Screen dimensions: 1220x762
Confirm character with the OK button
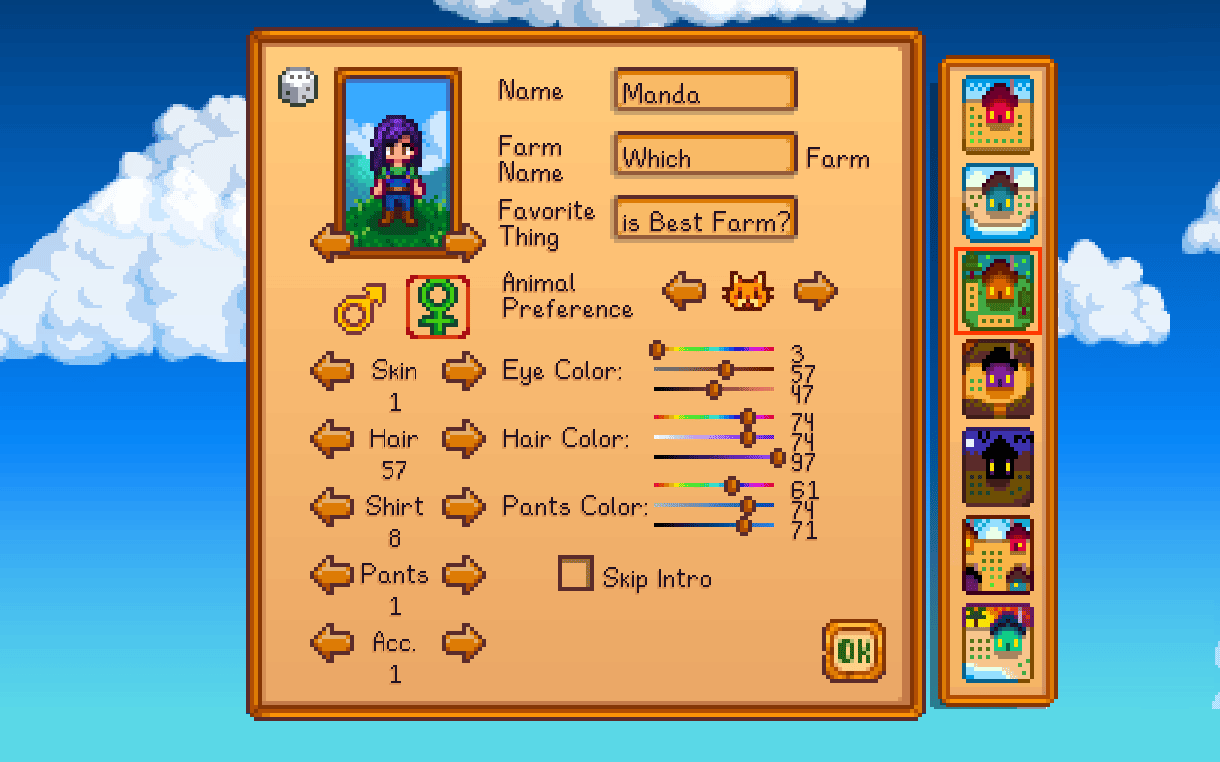(x=853, y=651)
